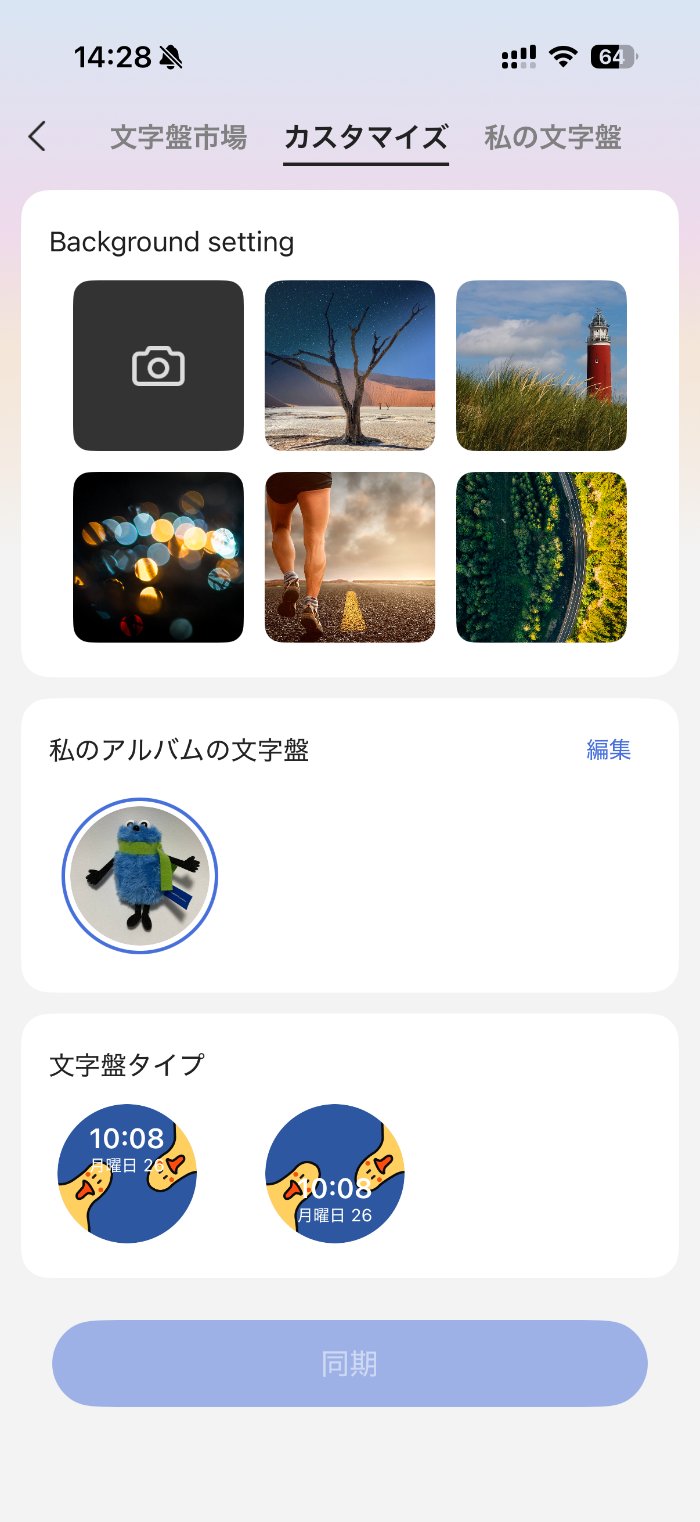Switch to the 文字盤市場 tab
Screen dimensions: 700x1522
click(178, 137)
